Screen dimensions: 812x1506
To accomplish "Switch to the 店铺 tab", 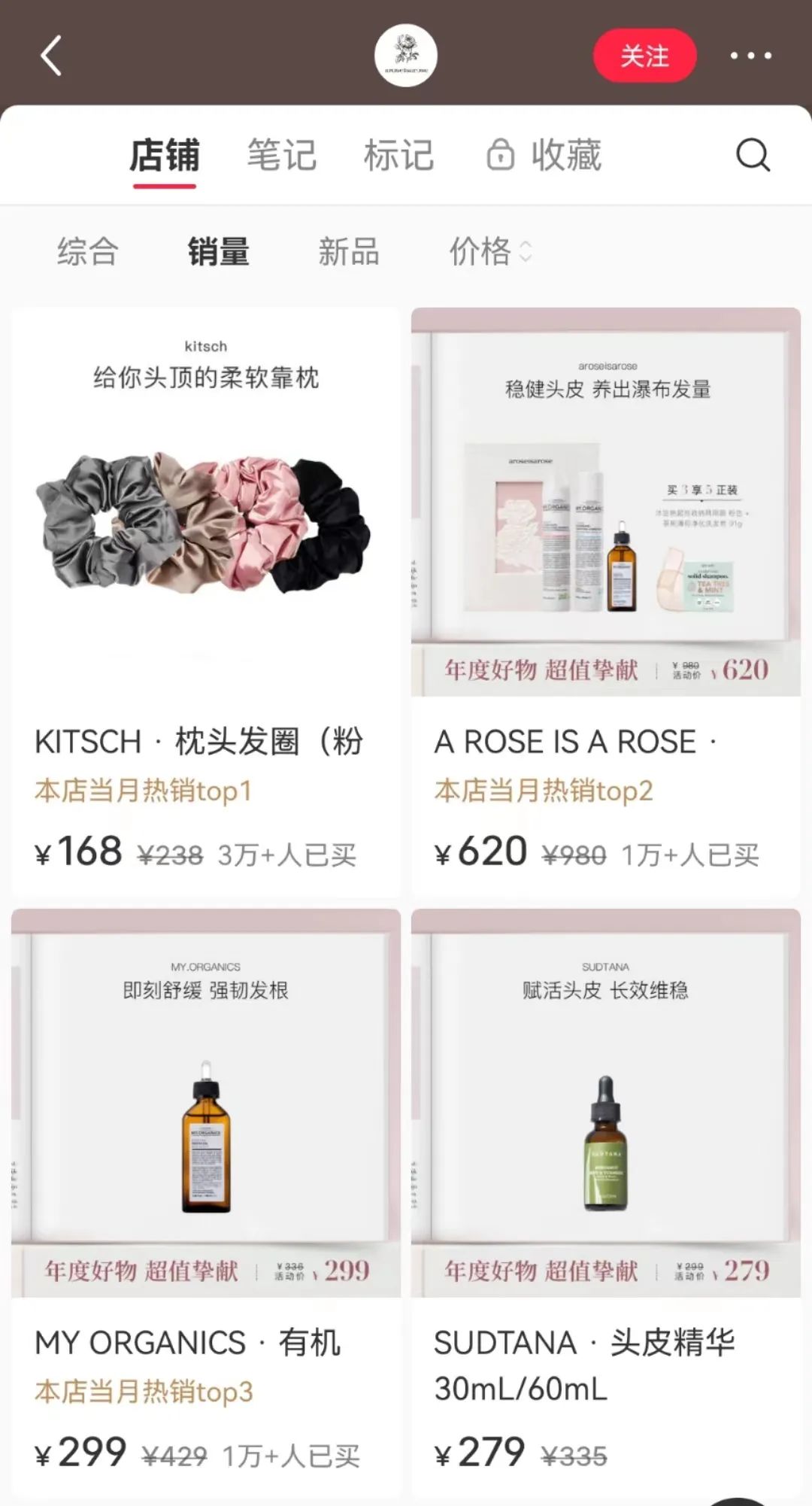I will [x=165, y=156].
